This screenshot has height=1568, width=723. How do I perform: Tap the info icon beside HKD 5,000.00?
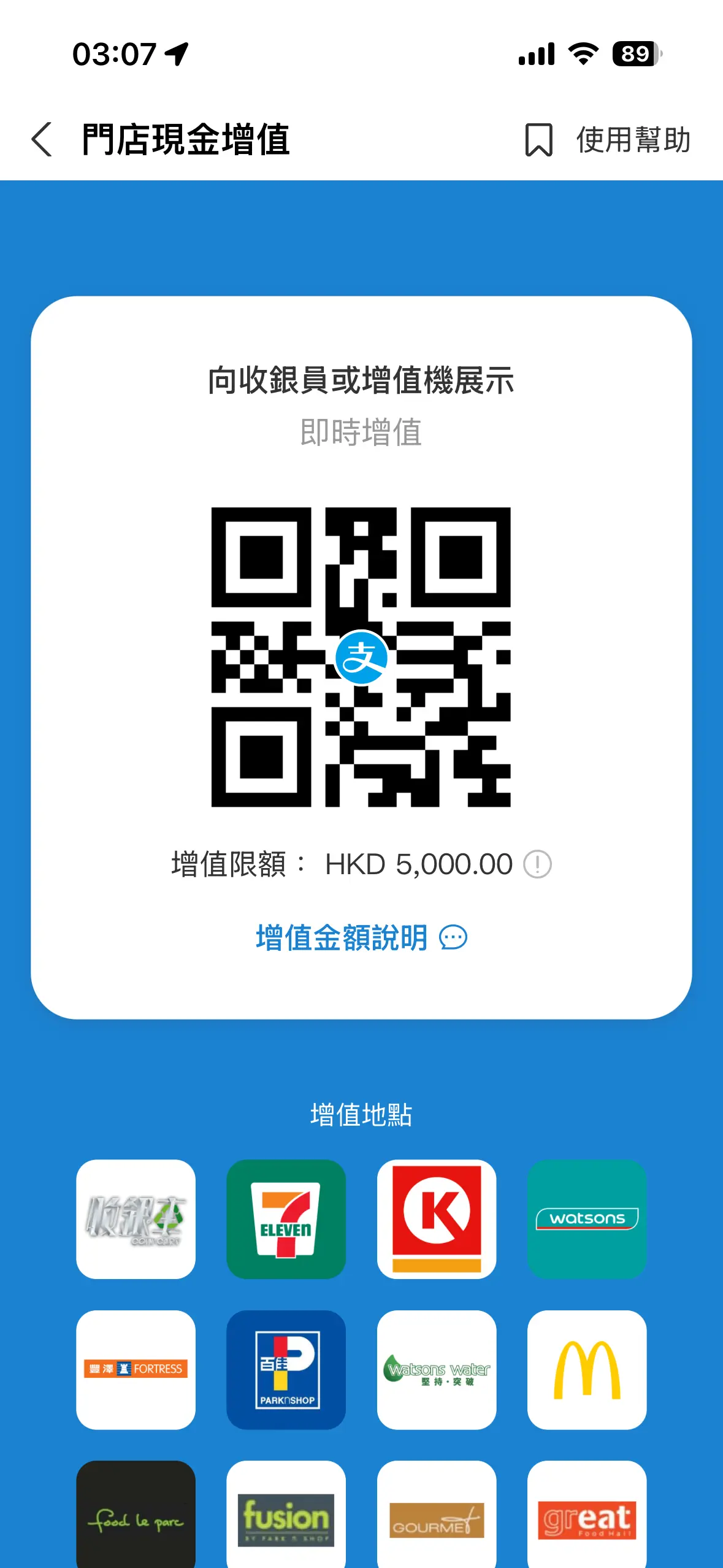coord(538,864)
